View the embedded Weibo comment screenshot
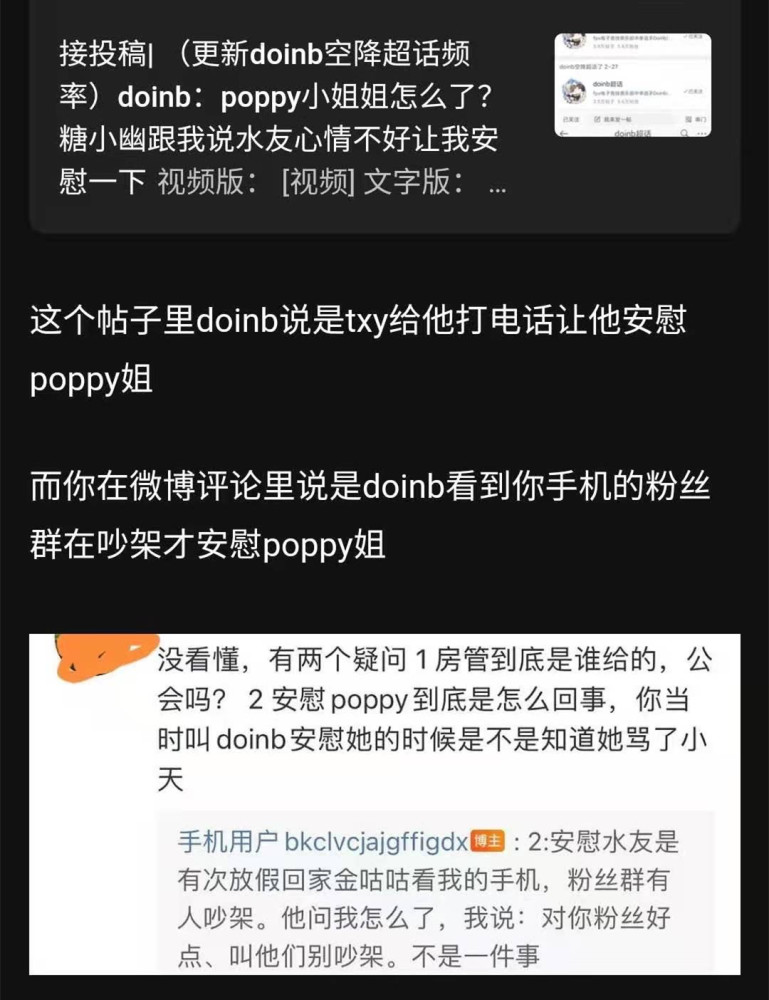 pos(384,803)
